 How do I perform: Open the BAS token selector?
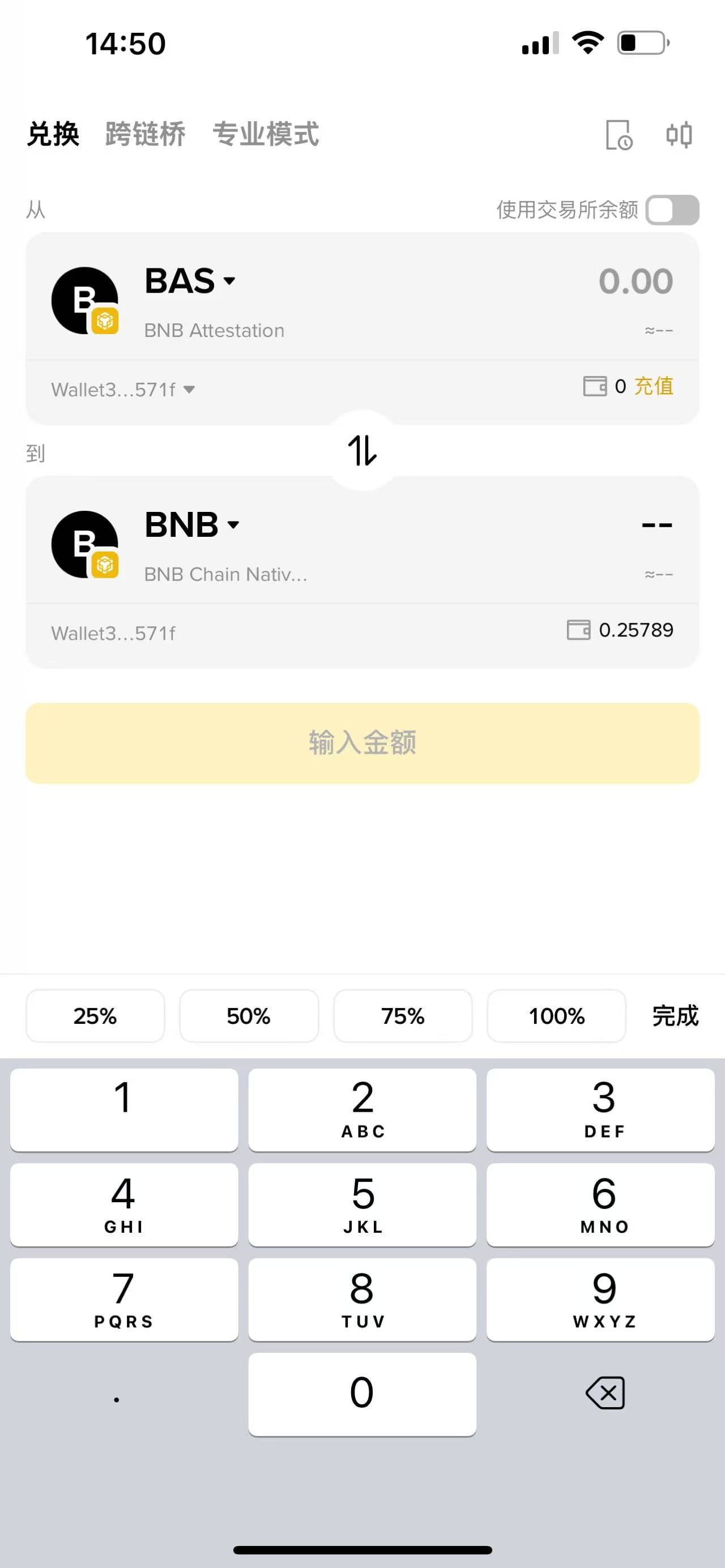click(189, 281)
